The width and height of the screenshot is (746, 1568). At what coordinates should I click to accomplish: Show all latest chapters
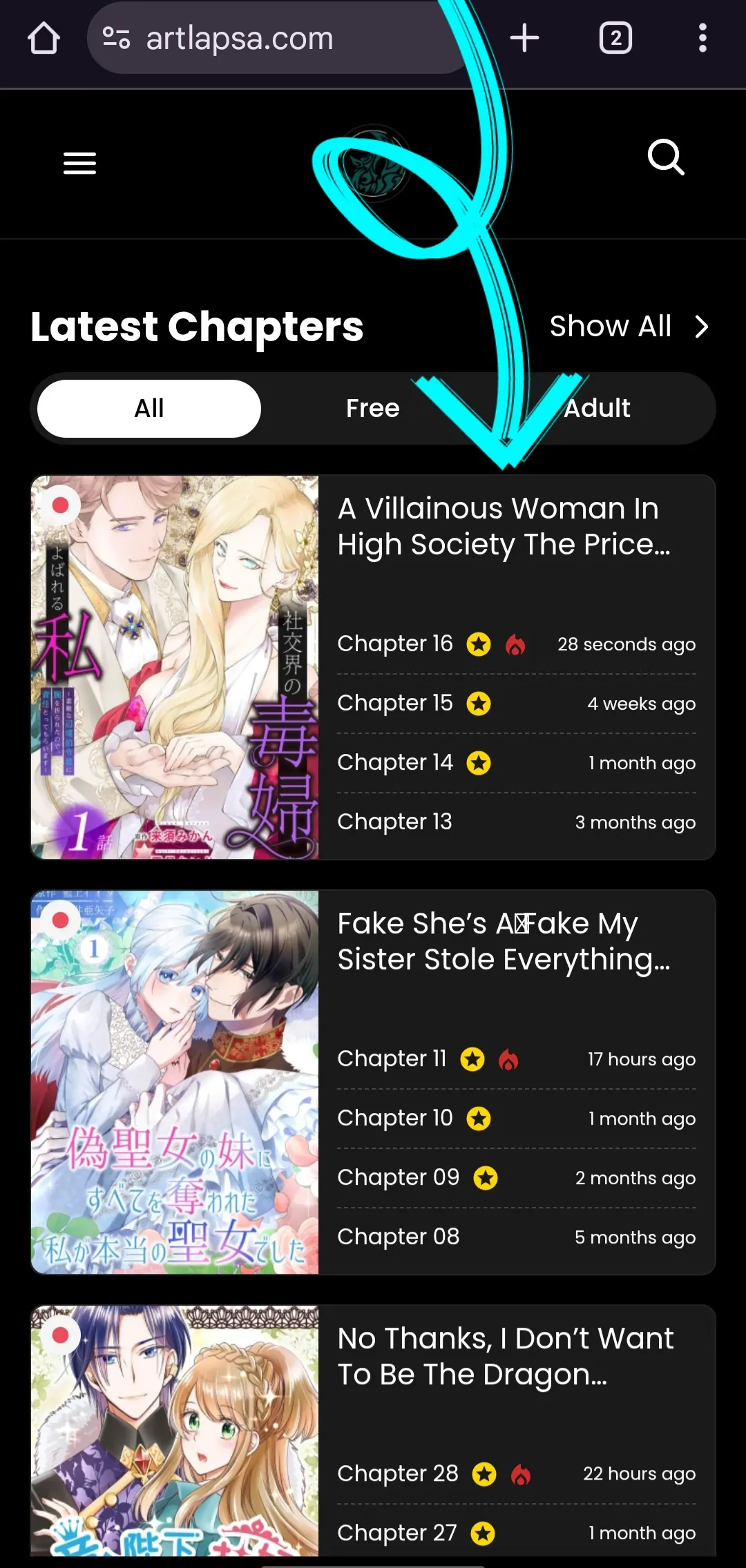pos(629,327)
